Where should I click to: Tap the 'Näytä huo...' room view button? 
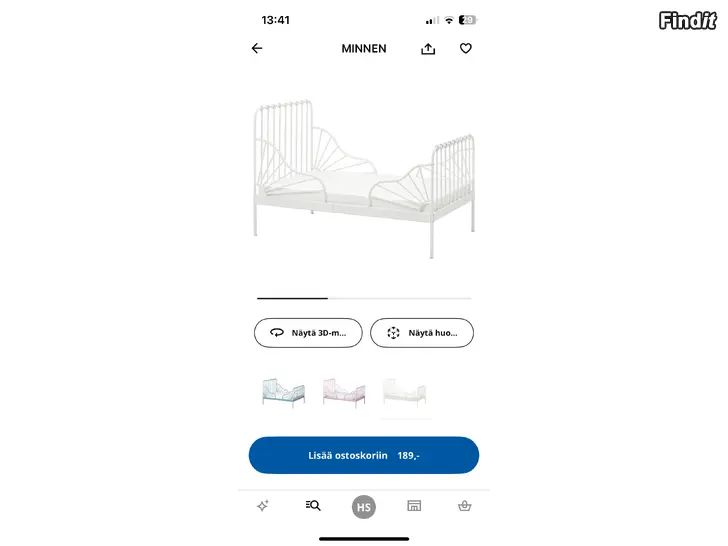point(422,333)
